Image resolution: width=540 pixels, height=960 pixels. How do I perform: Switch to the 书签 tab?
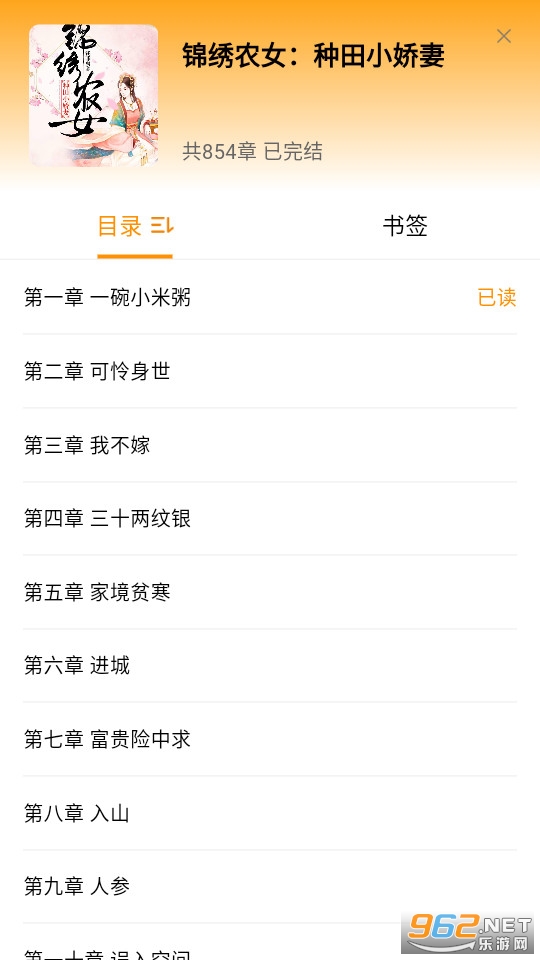tap(405, 225)
